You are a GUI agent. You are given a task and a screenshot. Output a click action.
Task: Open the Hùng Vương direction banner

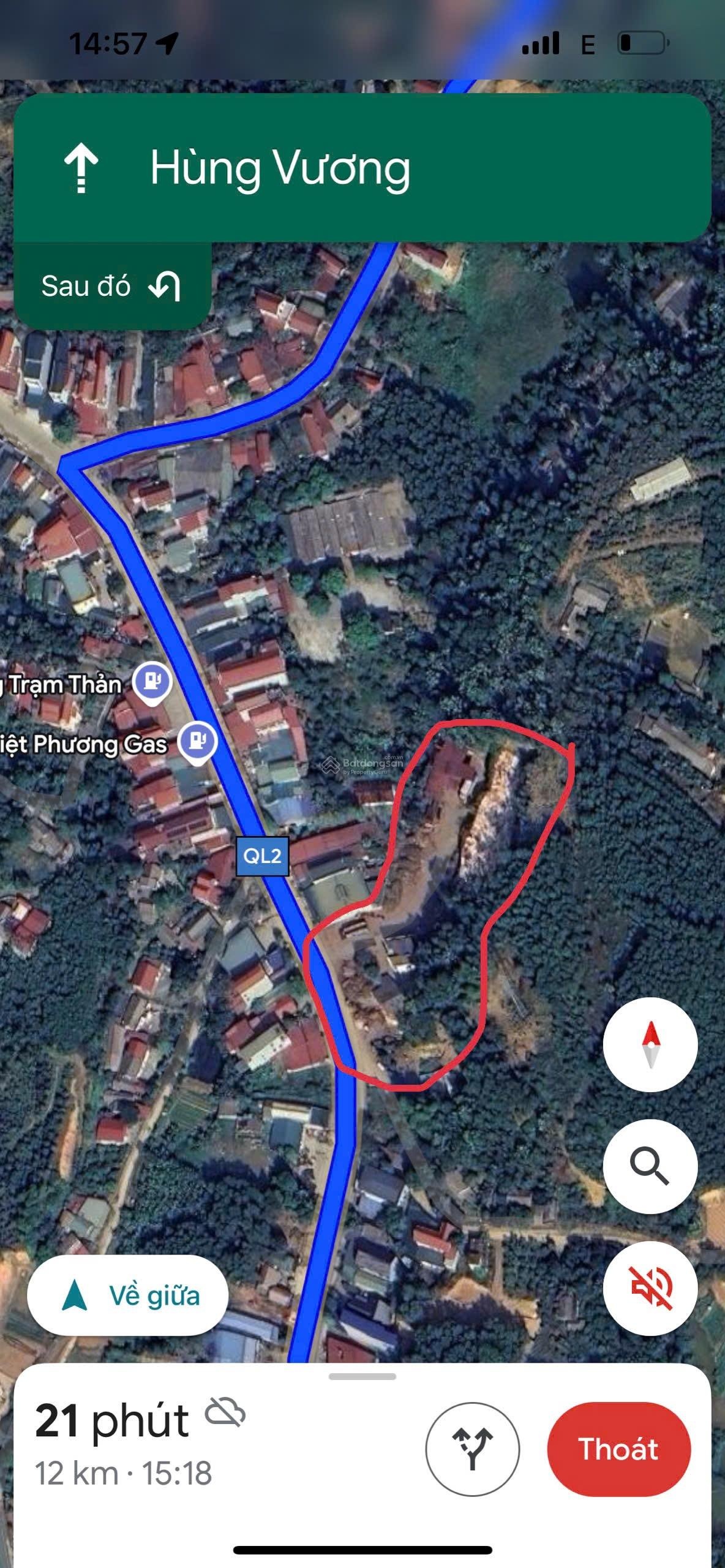(362, 168)
